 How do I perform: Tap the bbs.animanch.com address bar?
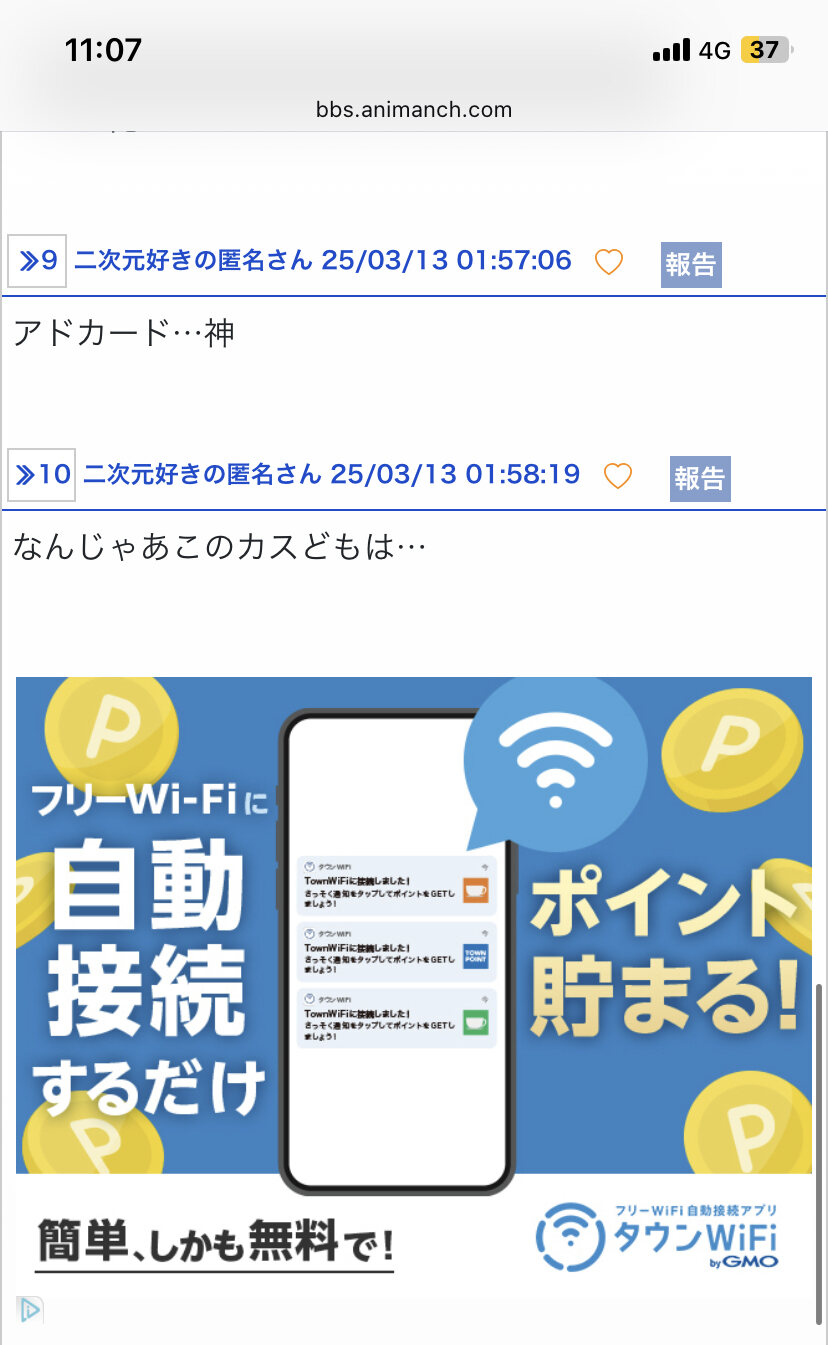coord(414,110)
